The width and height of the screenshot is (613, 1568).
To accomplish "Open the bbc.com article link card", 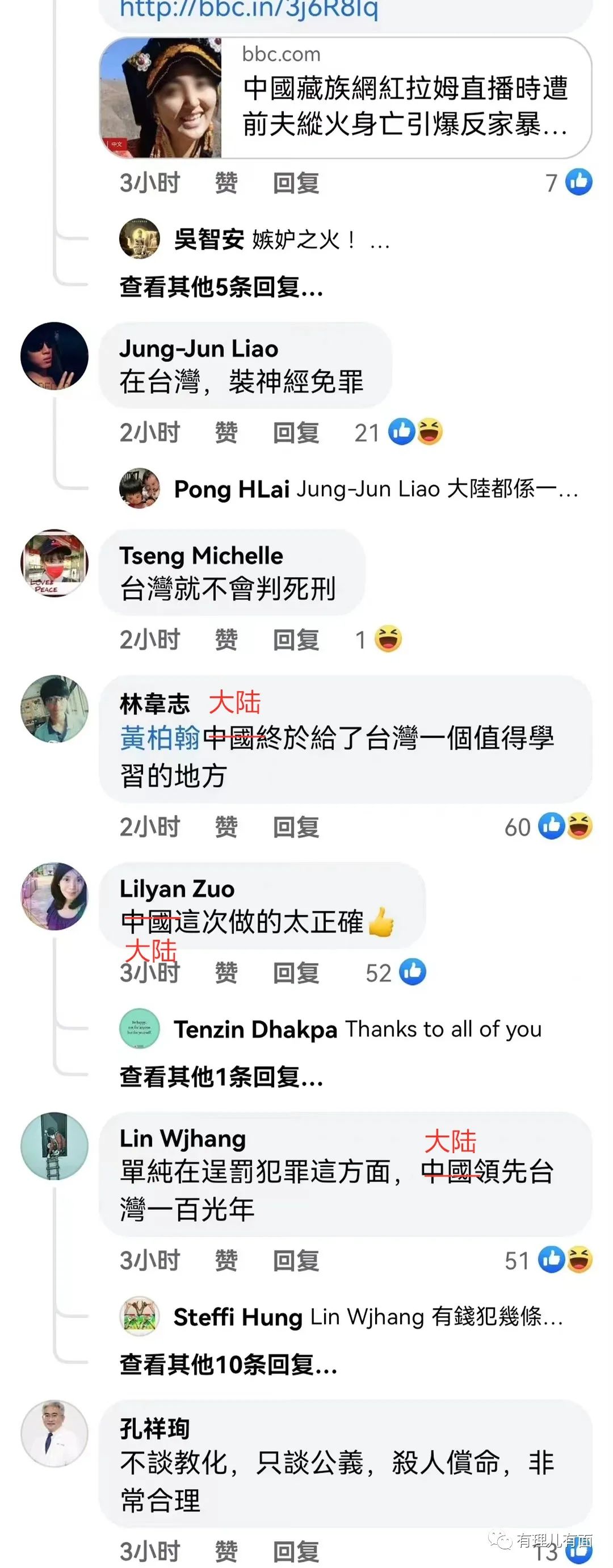I will pos(345,98).
